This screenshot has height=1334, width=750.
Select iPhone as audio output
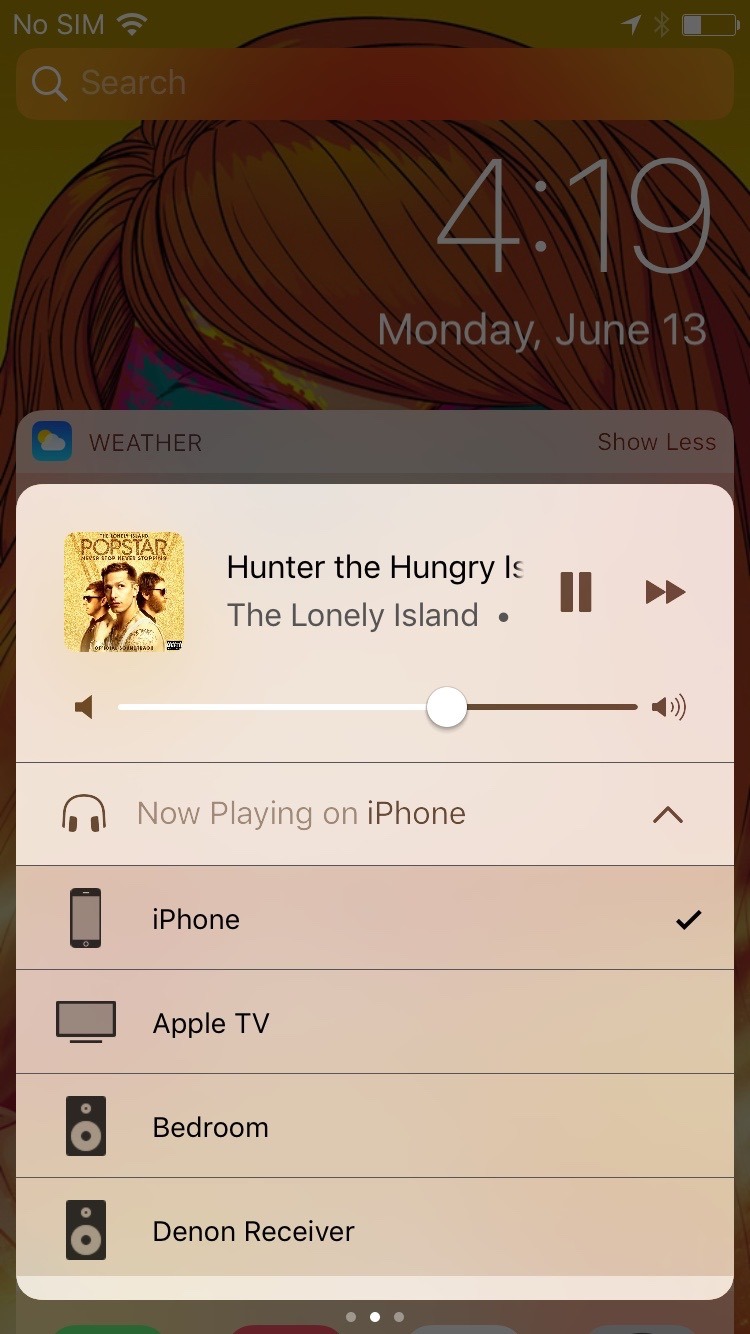375,918
